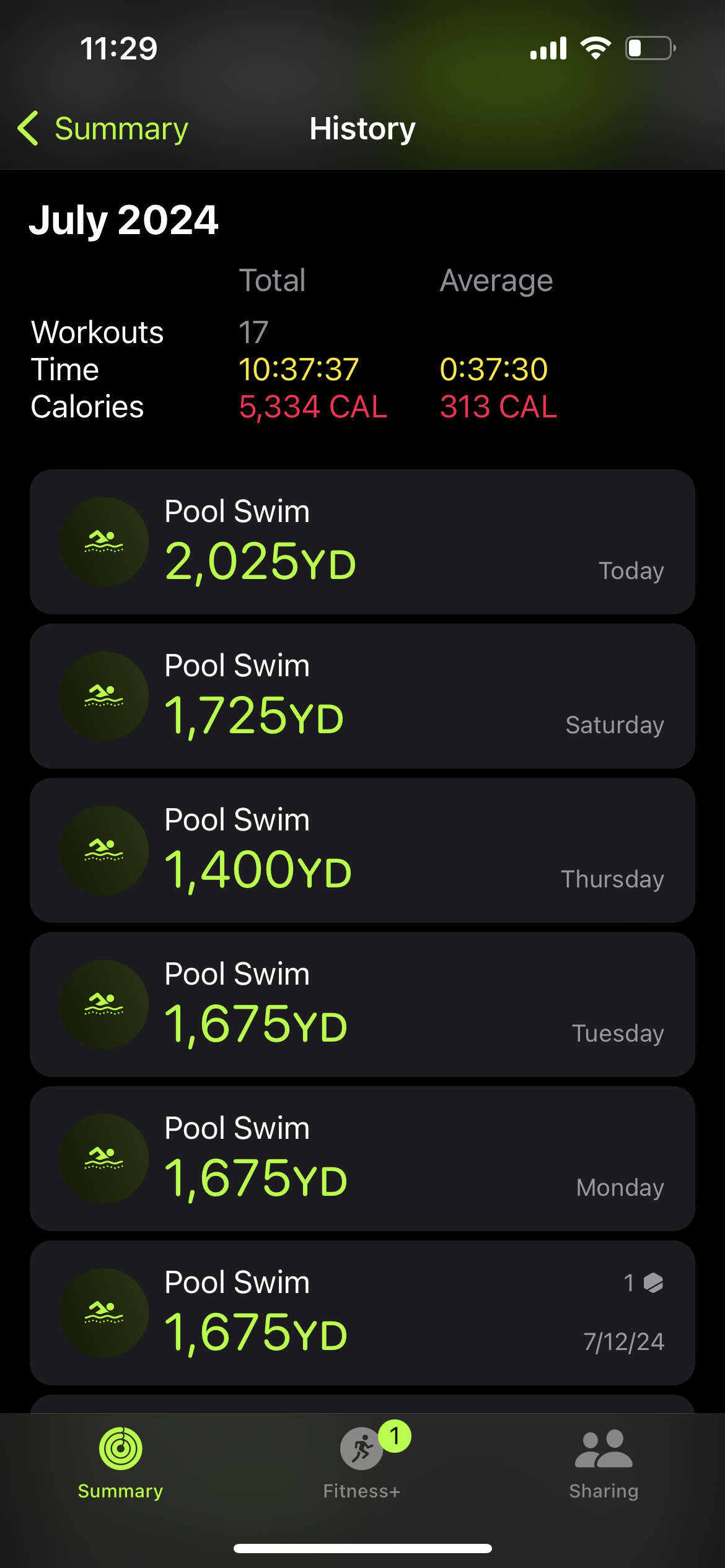Go back to Summary
Image resolution: width=725 pixels, height=1568 pixels.
103,129
